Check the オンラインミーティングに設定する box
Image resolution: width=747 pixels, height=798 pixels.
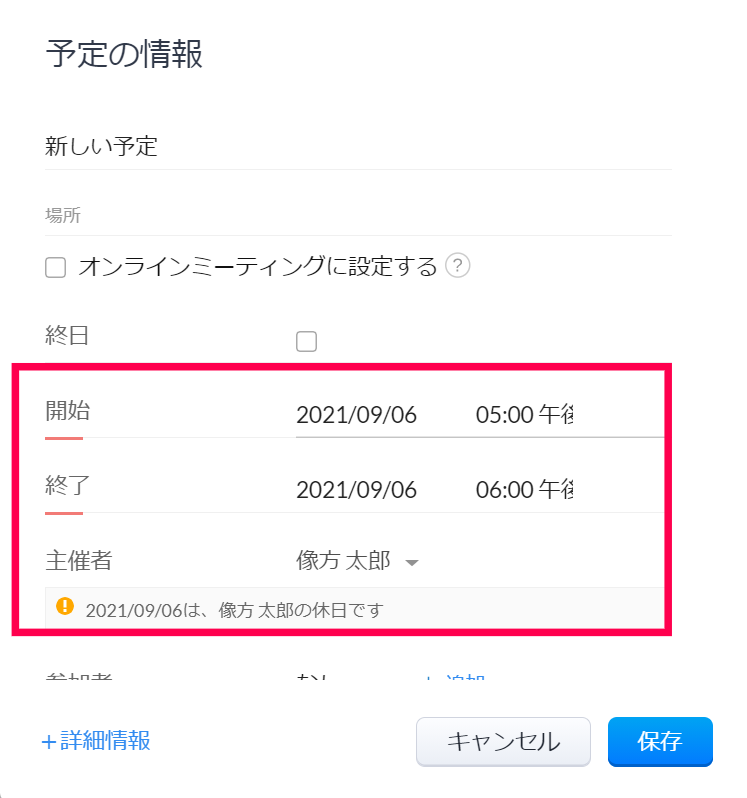56,267
